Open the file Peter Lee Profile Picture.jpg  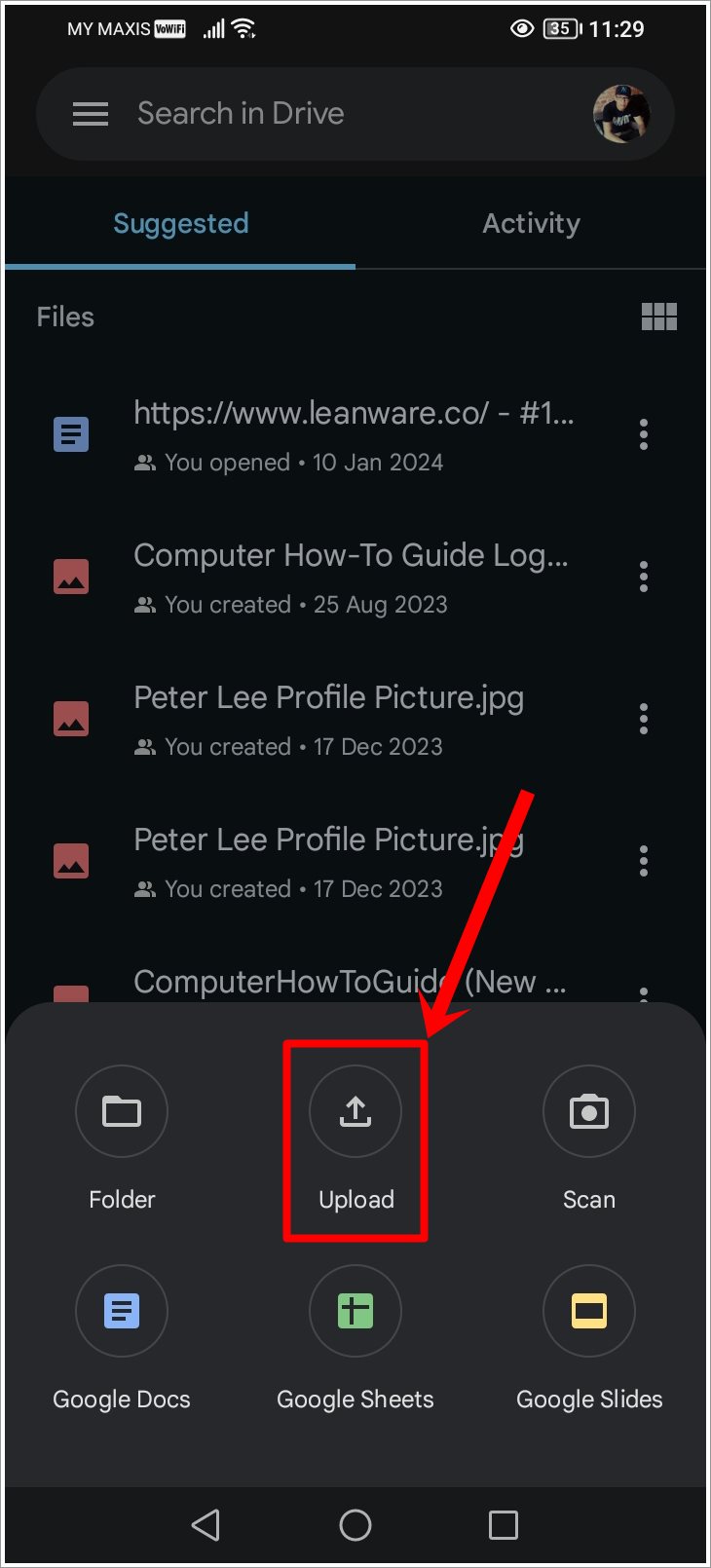(x=328, y=697)
